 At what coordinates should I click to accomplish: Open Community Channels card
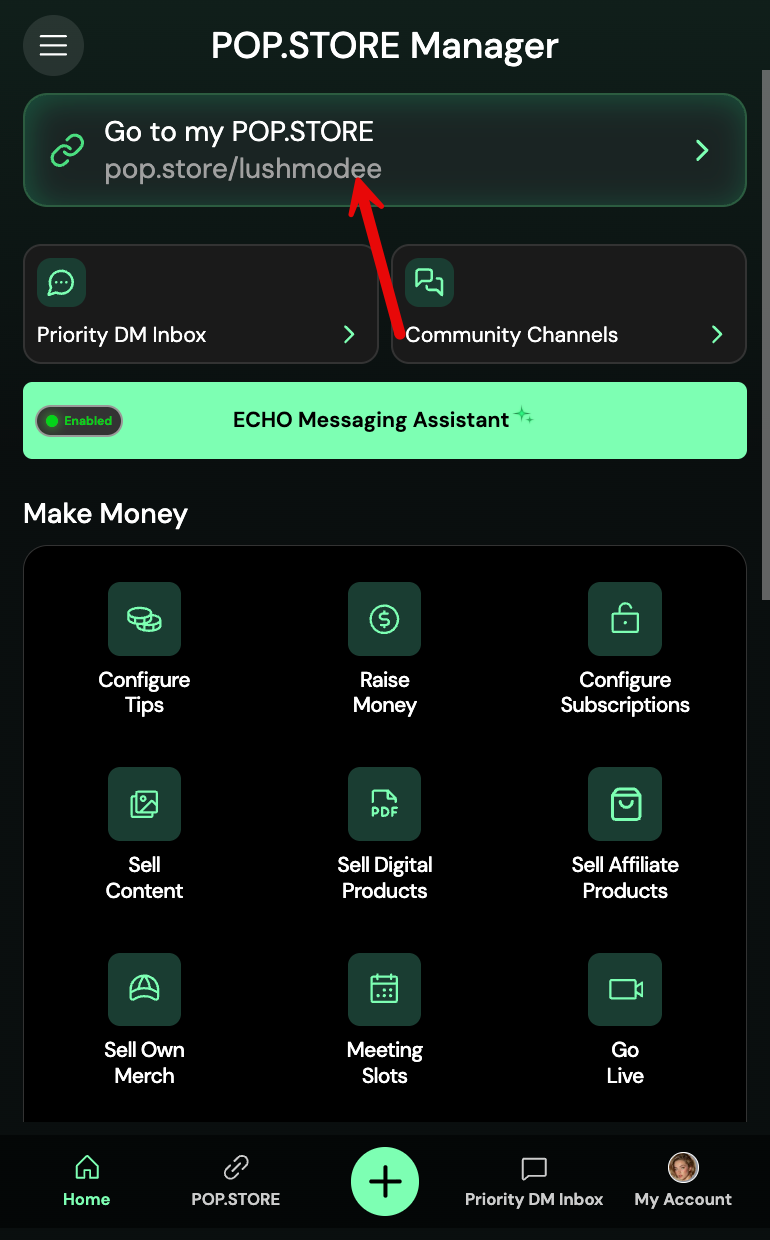click(x=568, y=304)
